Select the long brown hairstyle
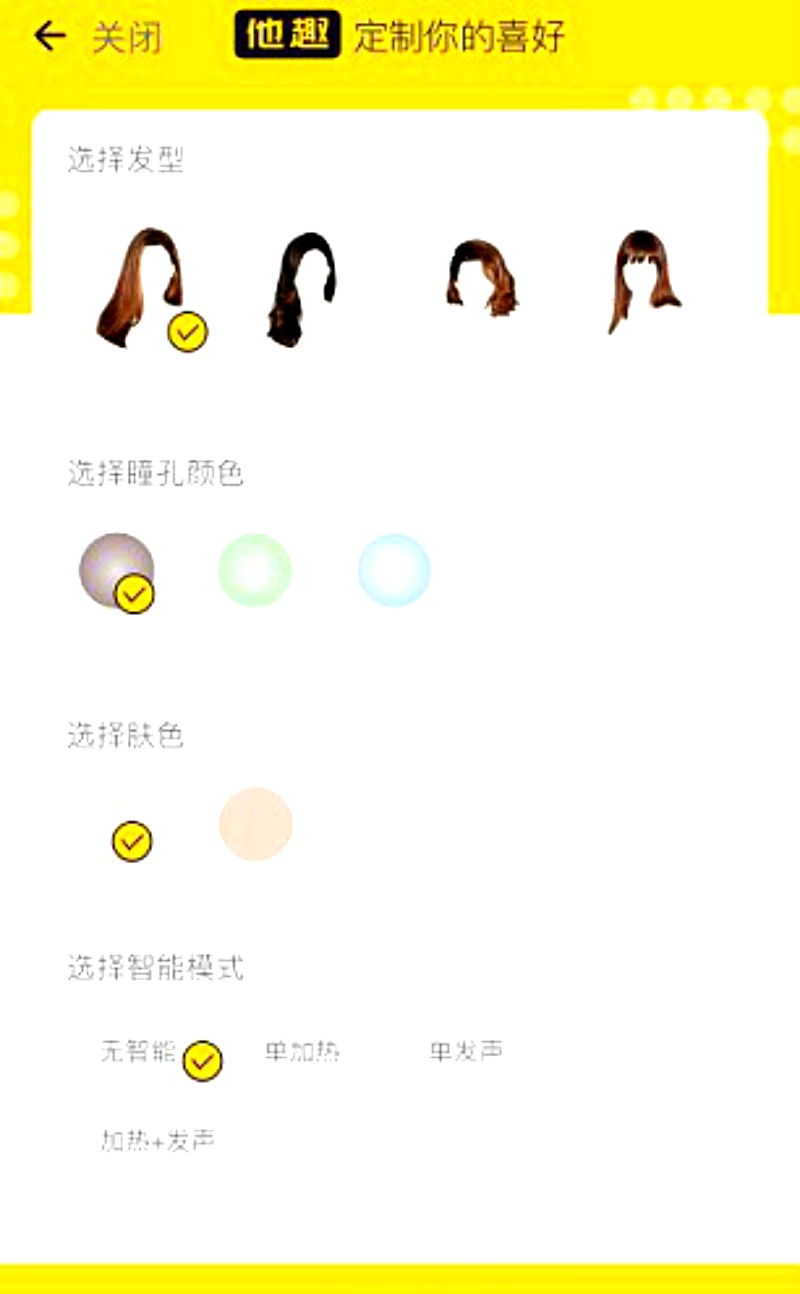This screenshot has width=800, height=1294. (x=140, y=287)
